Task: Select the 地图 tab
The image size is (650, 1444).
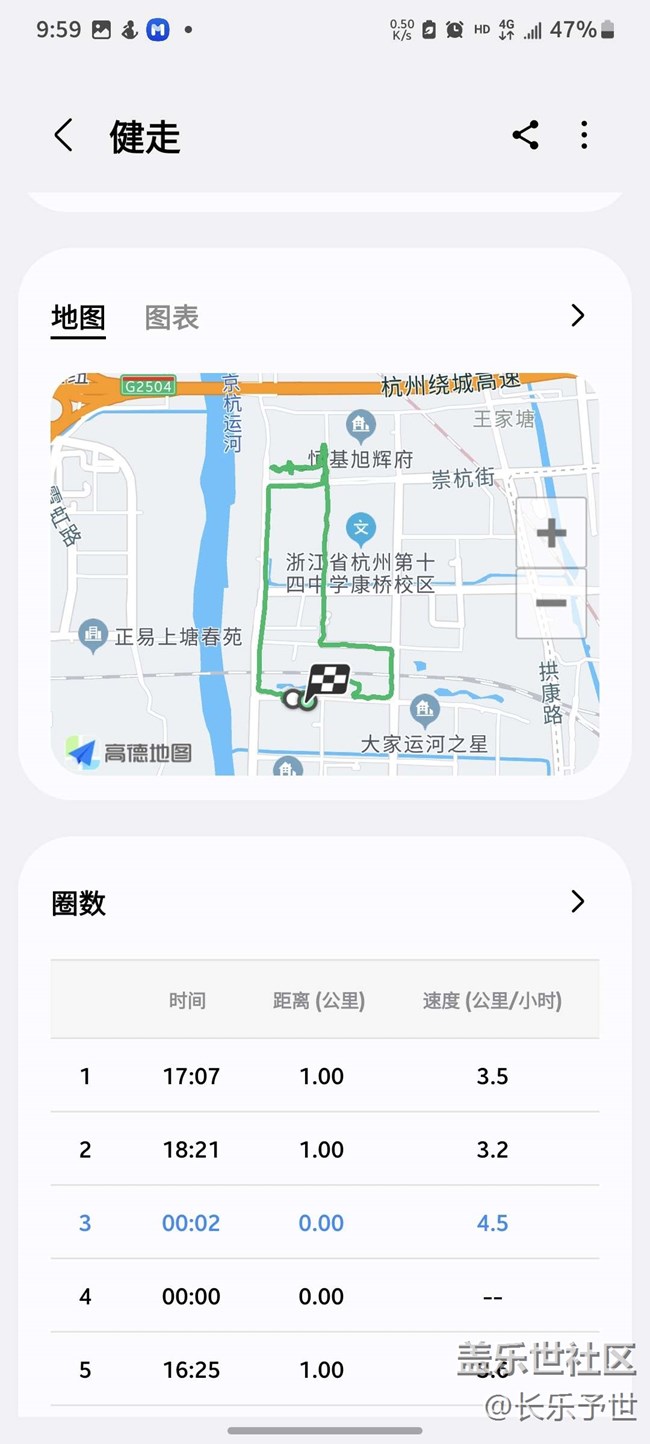Action: pos(78,318)
